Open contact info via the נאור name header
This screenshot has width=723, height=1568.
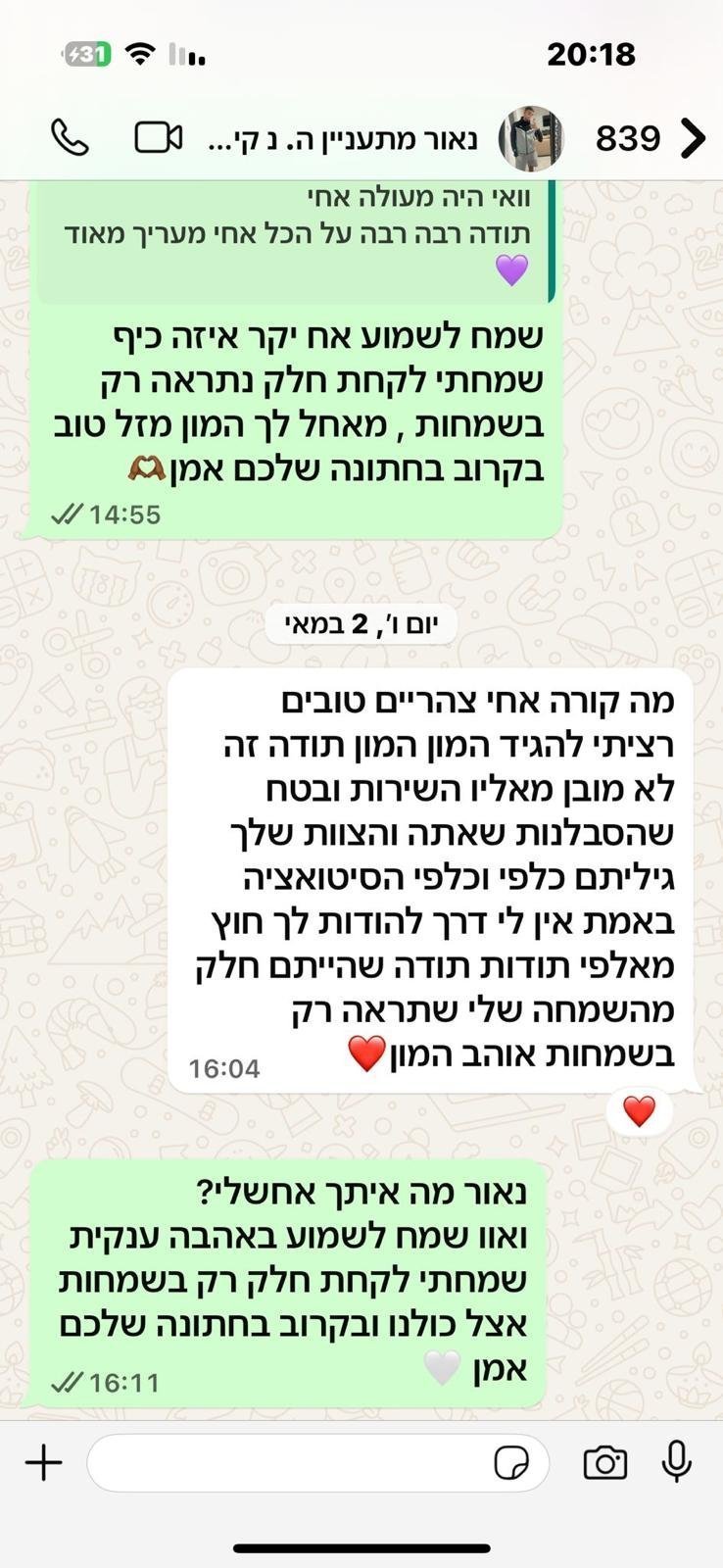click(343, 139)
